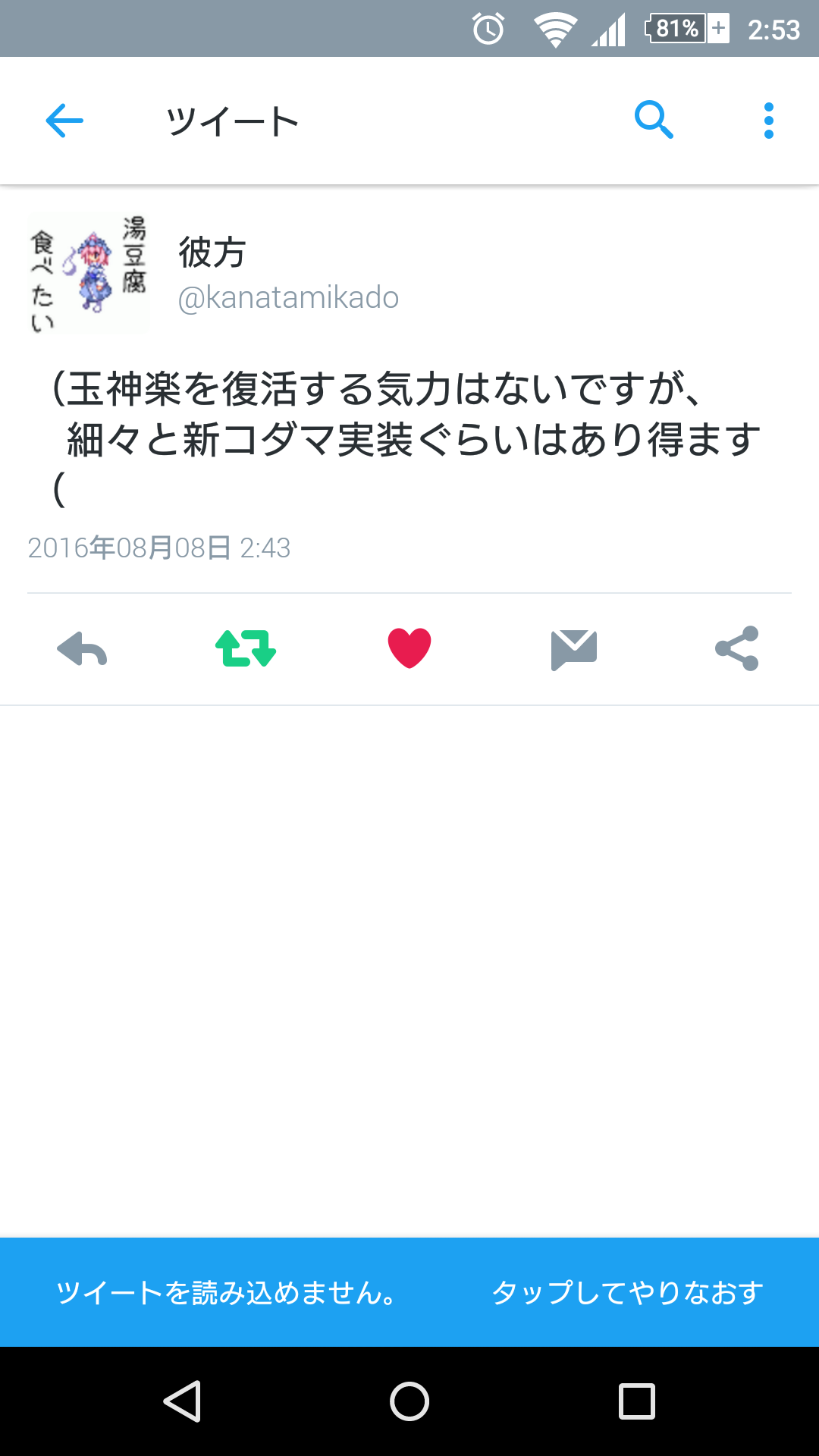Reply to this tweet
819x1456 pixels.
[82, 649]
